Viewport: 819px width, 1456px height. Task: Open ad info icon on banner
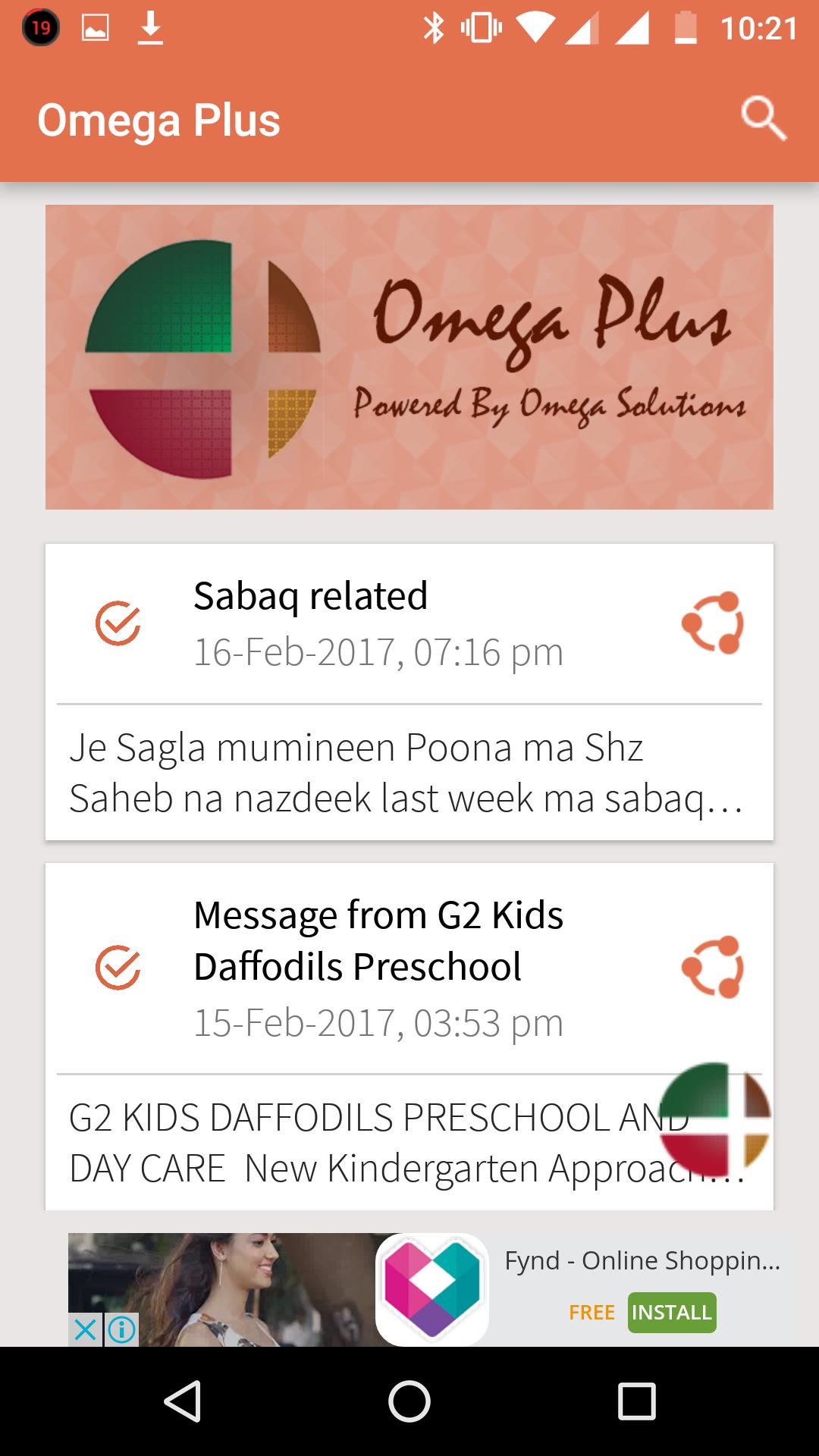[x=122, y=1329]
